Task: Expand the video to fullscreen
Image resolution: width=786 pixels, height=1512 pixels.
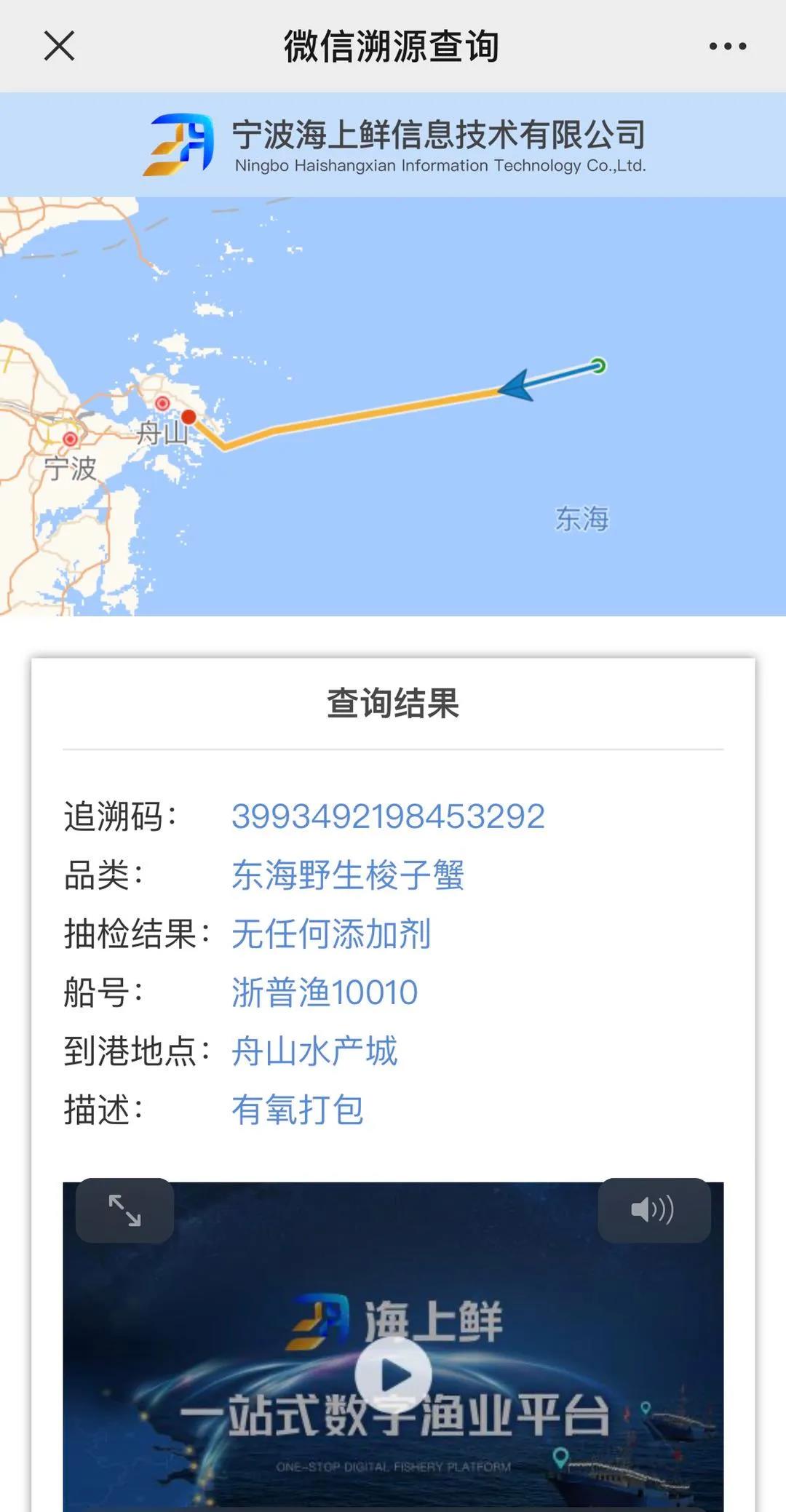Action: coord(124,1210)
